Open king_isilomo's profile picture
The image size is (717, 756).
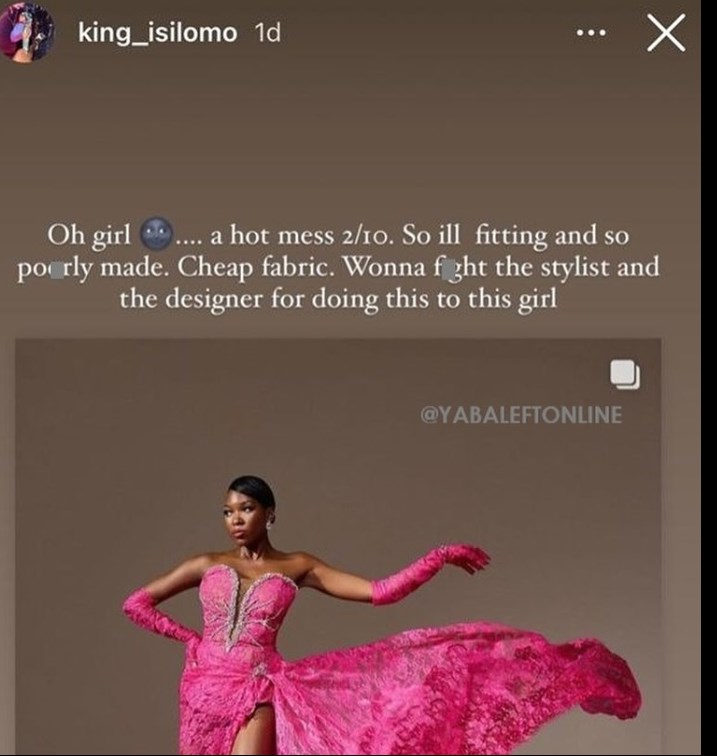[x=27, y=32]
